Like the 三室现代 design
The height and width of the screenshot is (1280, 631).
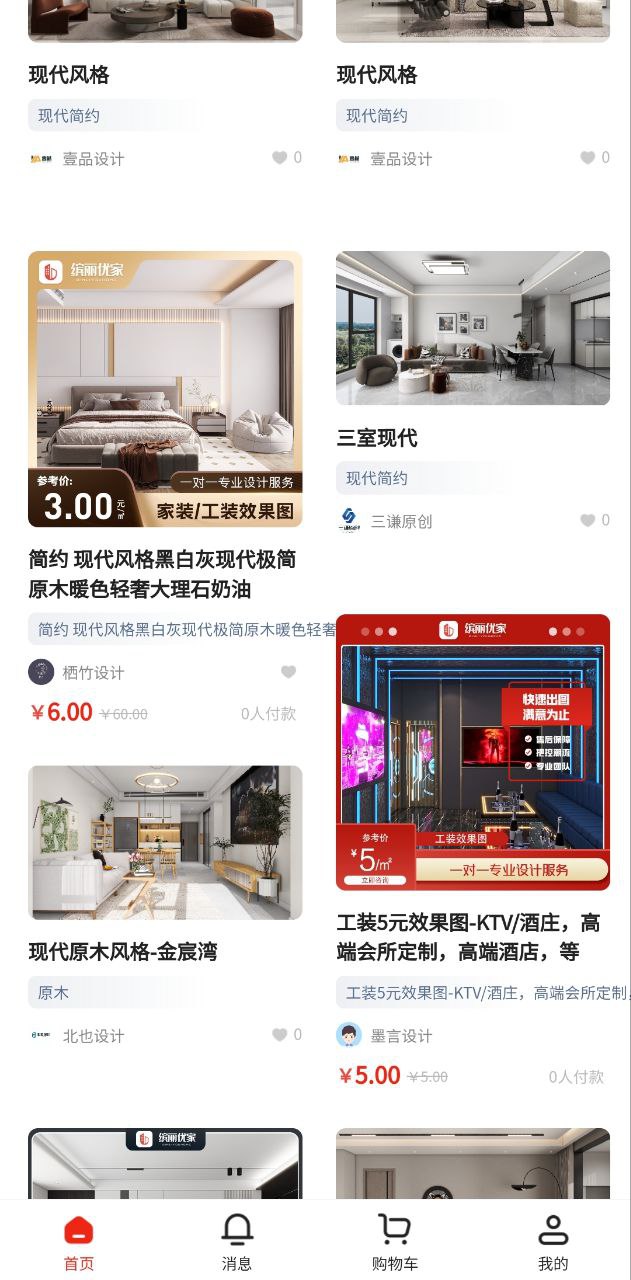click(588, 520)
